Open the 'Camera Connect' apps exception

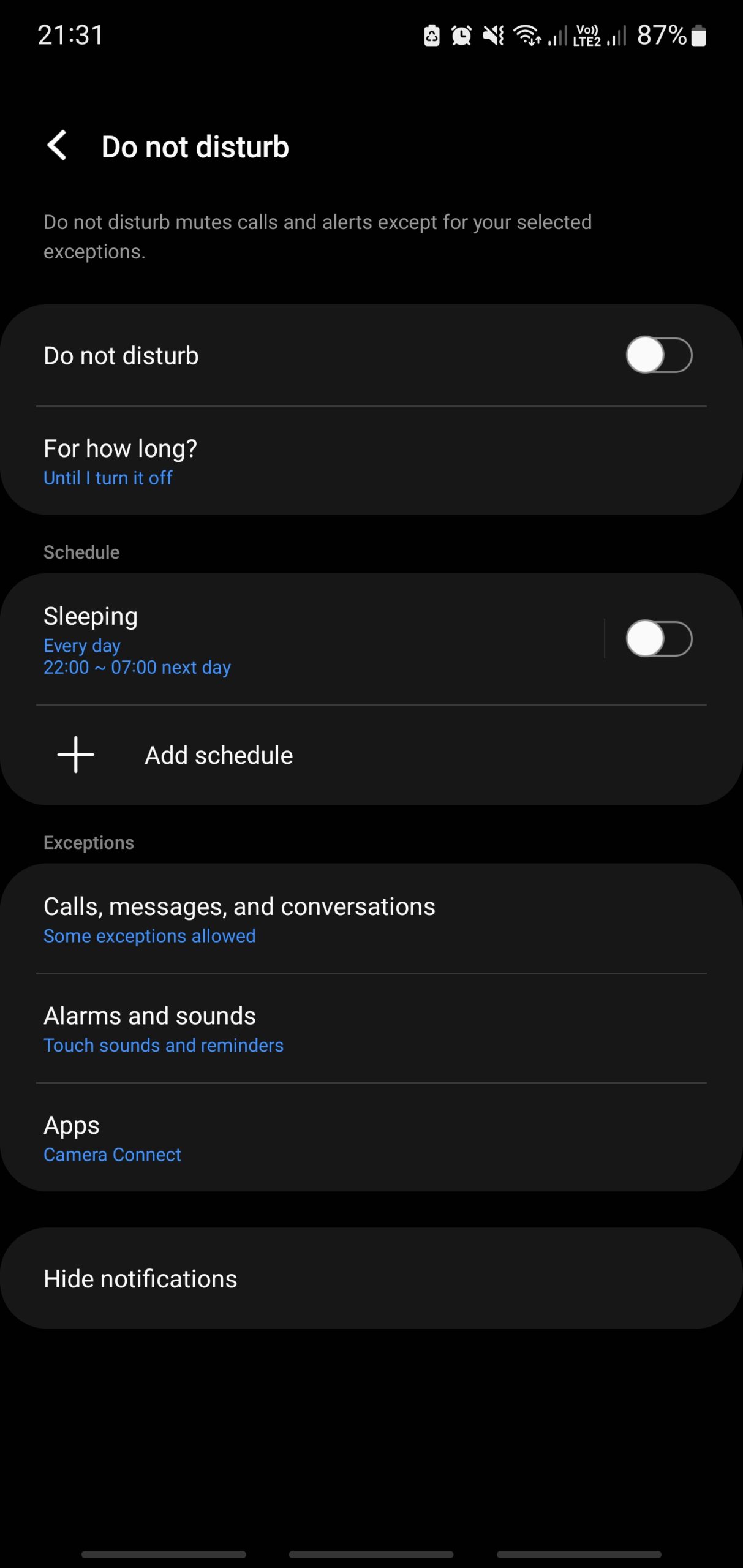[112, 1154]
